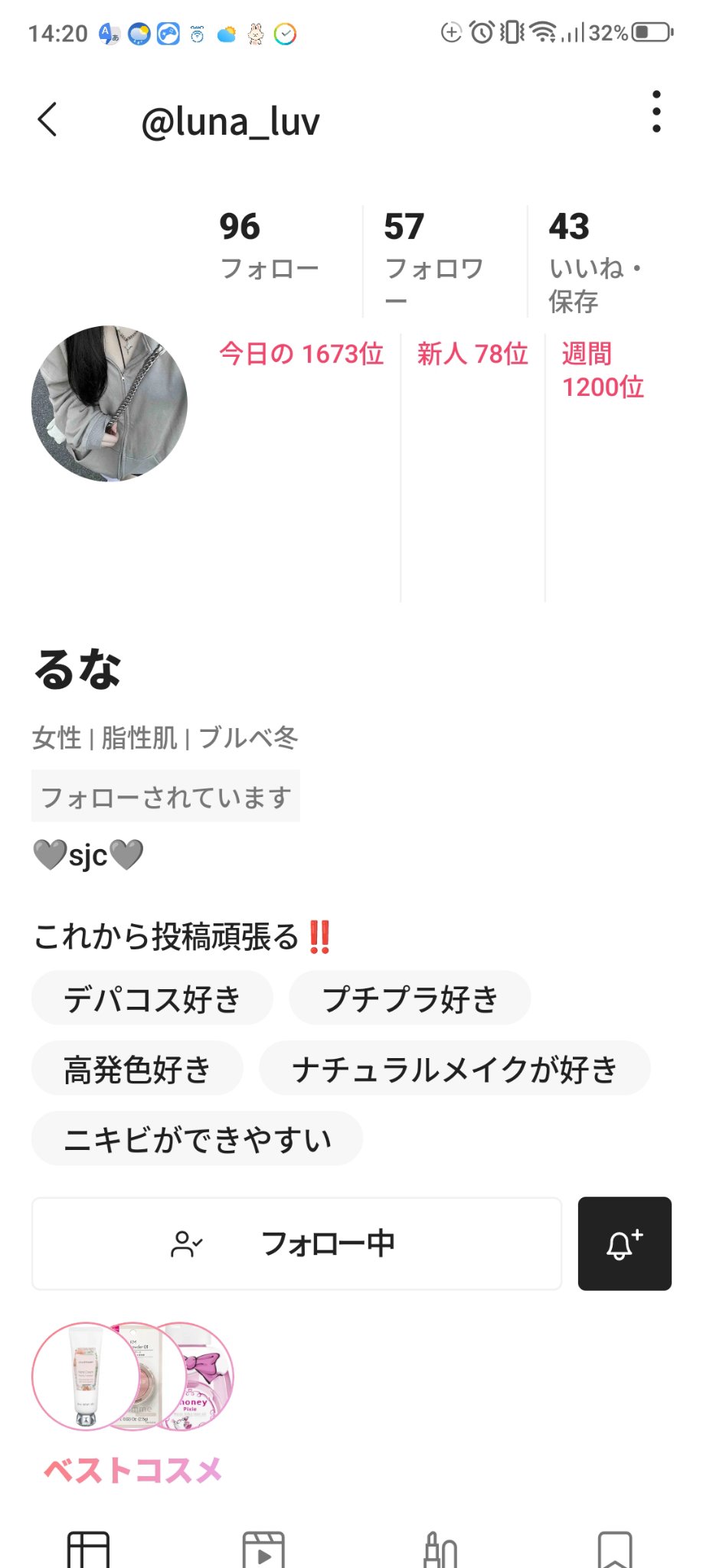
Task: Tap the person-check icon inside the フォロー中 button
Action: [x=188, y=1242]
